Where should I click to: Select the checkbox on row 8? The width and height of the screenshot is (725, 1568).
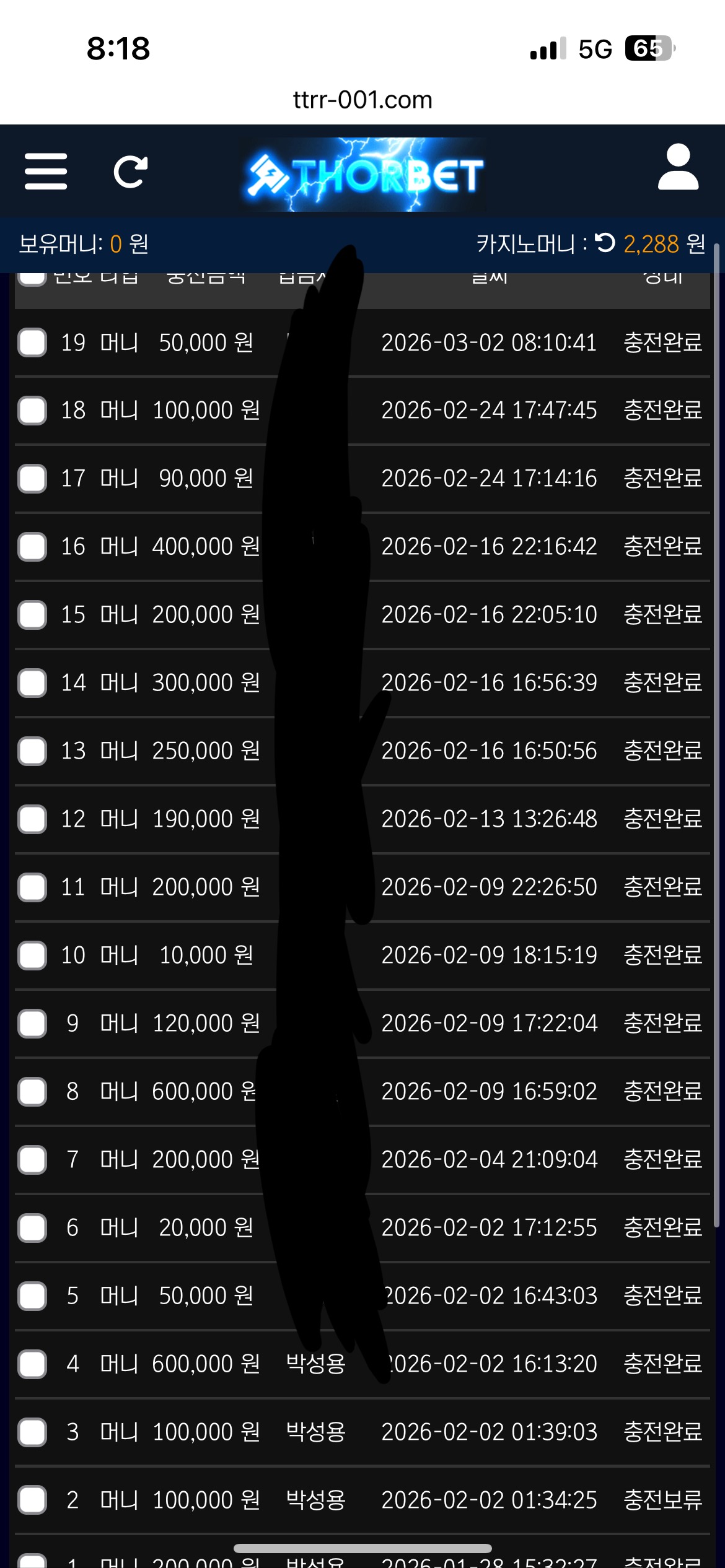tap(32, 1092)
